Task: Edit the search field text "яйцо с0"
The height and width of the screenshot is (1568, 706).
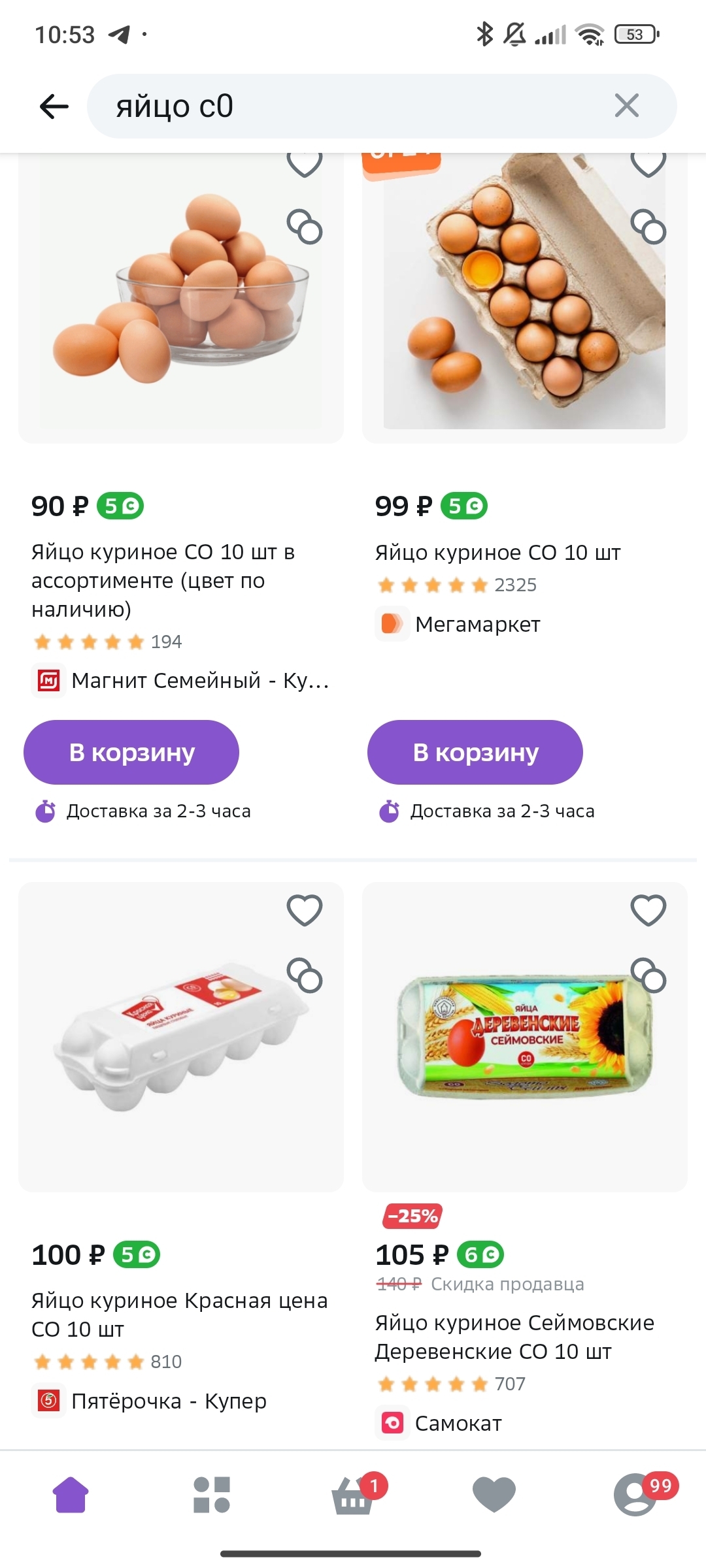Action: [353, 106]
